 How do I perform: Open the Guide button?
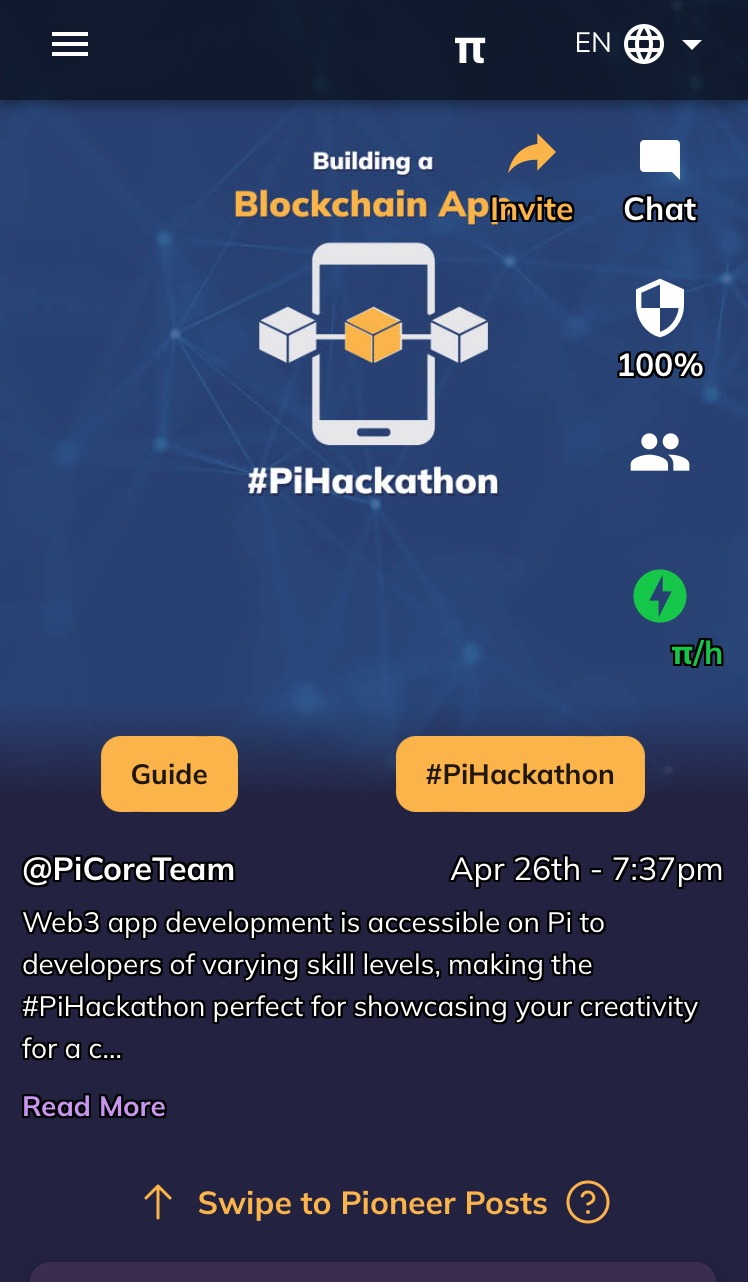pyautogui.click(x=169, y=774)
